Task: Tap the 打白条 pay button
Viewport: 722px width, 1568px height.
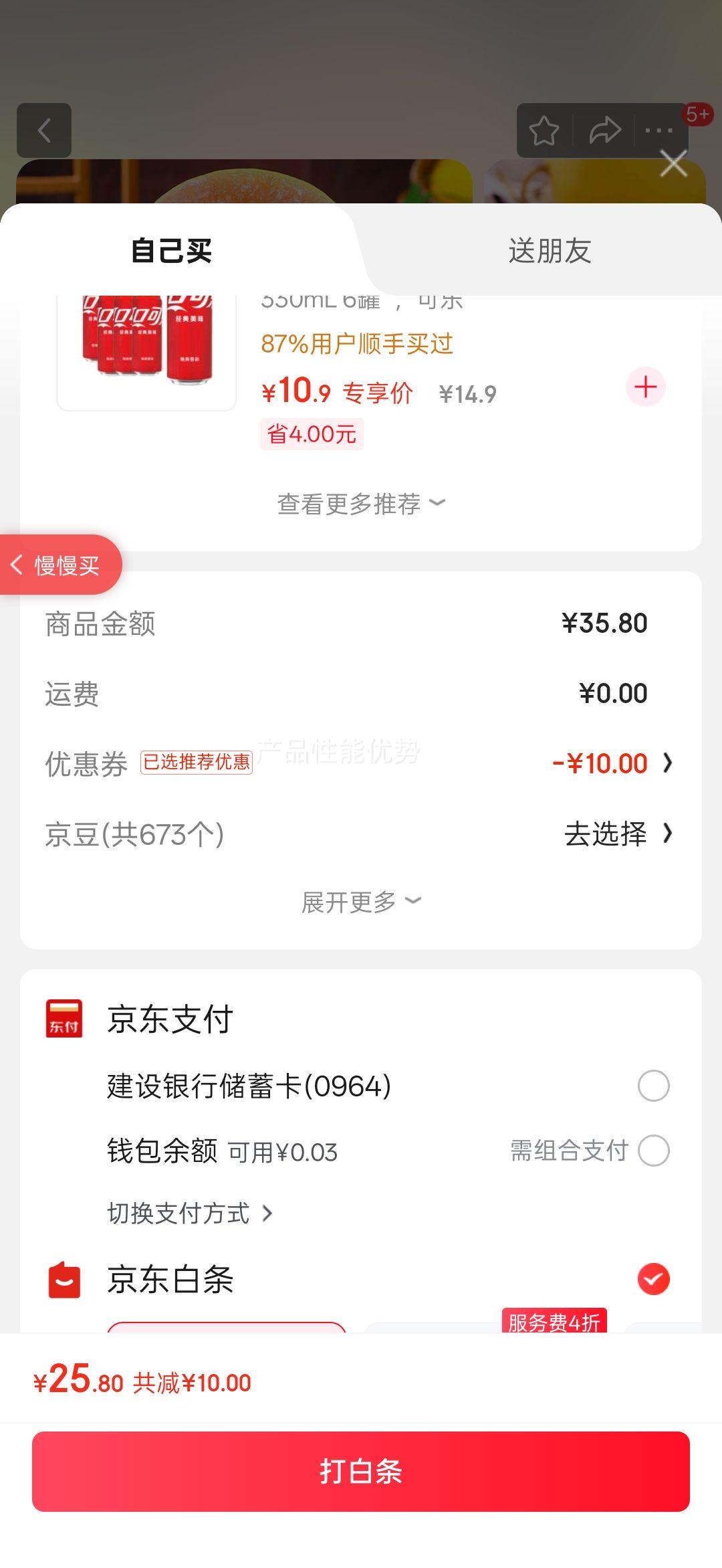Action: pos(361,1471)
